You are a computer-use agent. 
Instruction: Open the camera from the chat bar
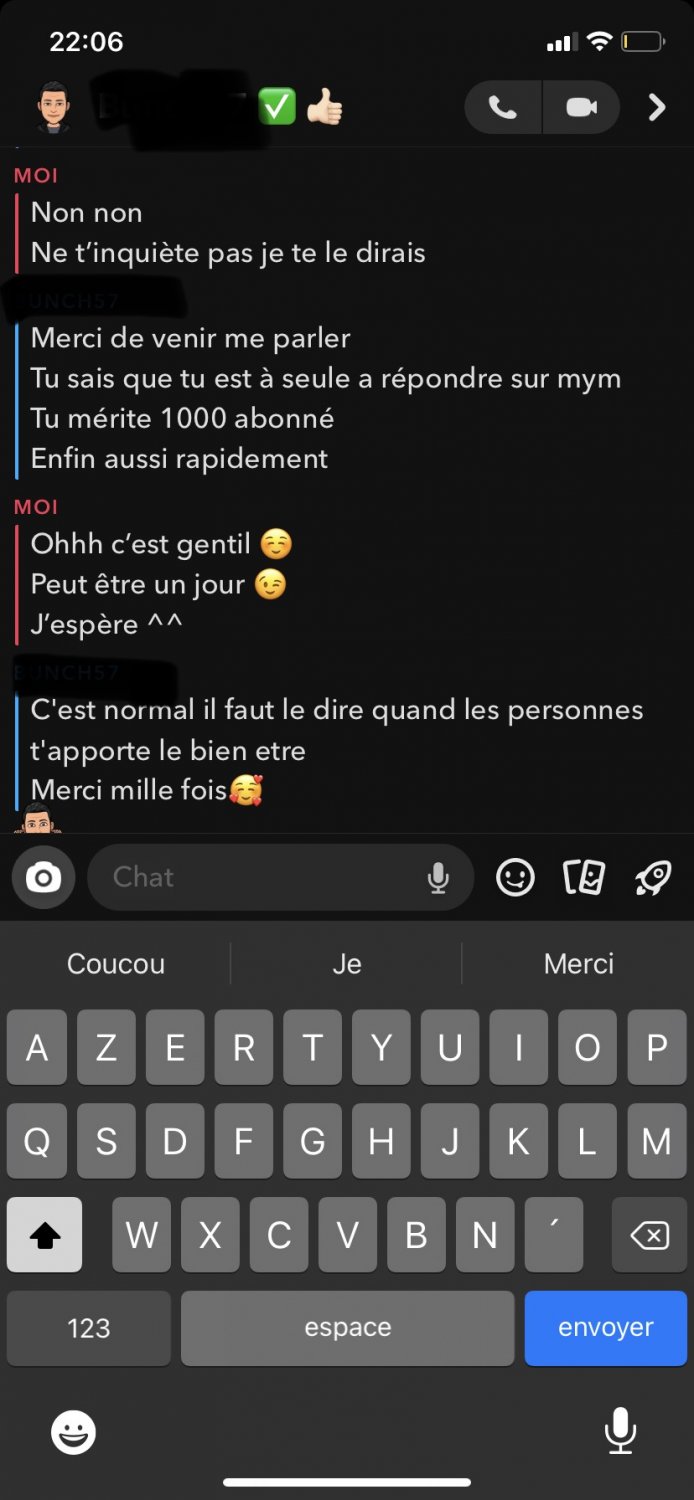click(x=43, y=878)
